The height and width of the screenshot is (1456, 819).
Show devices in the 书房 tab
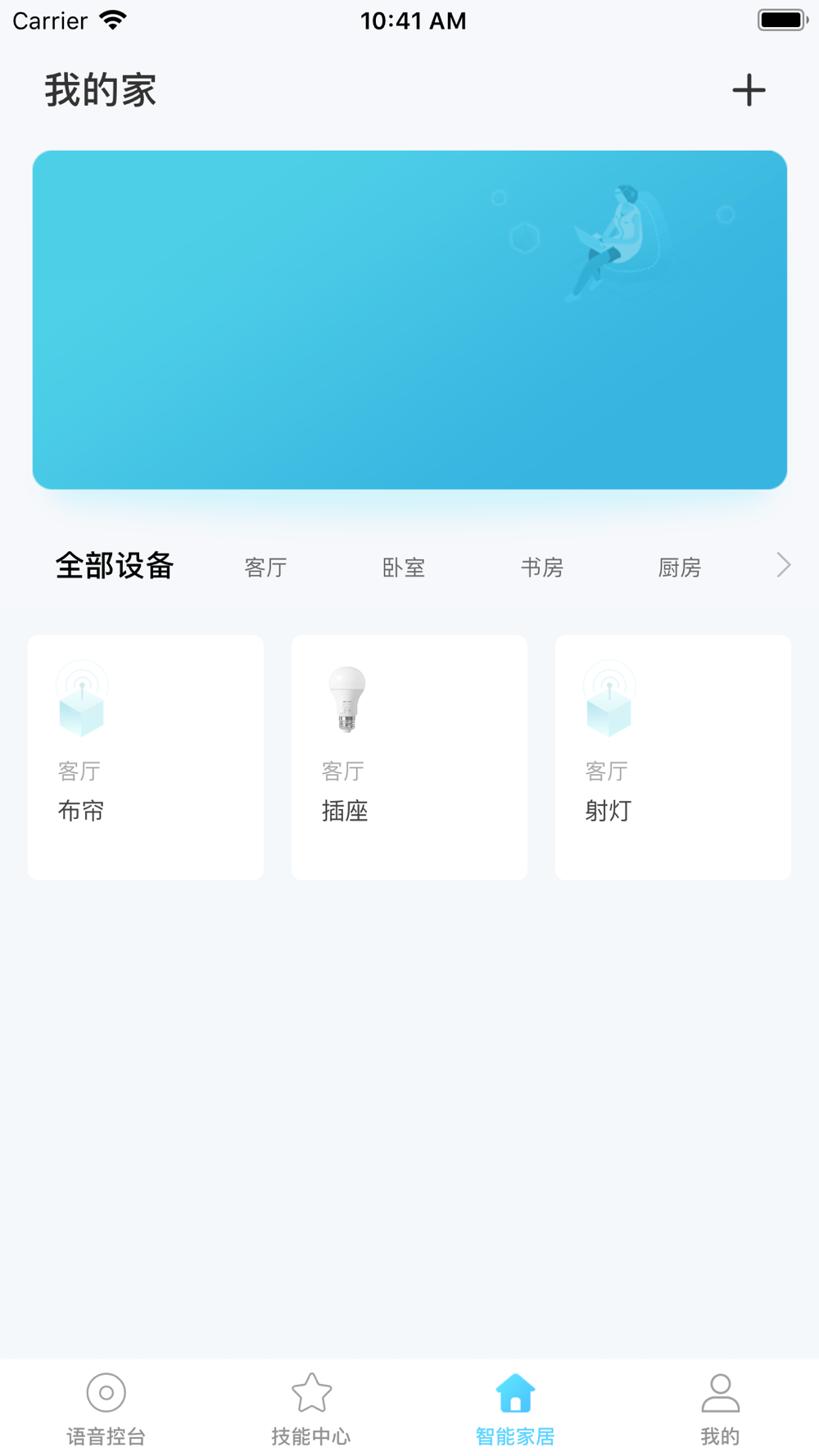tap(541, 567)
